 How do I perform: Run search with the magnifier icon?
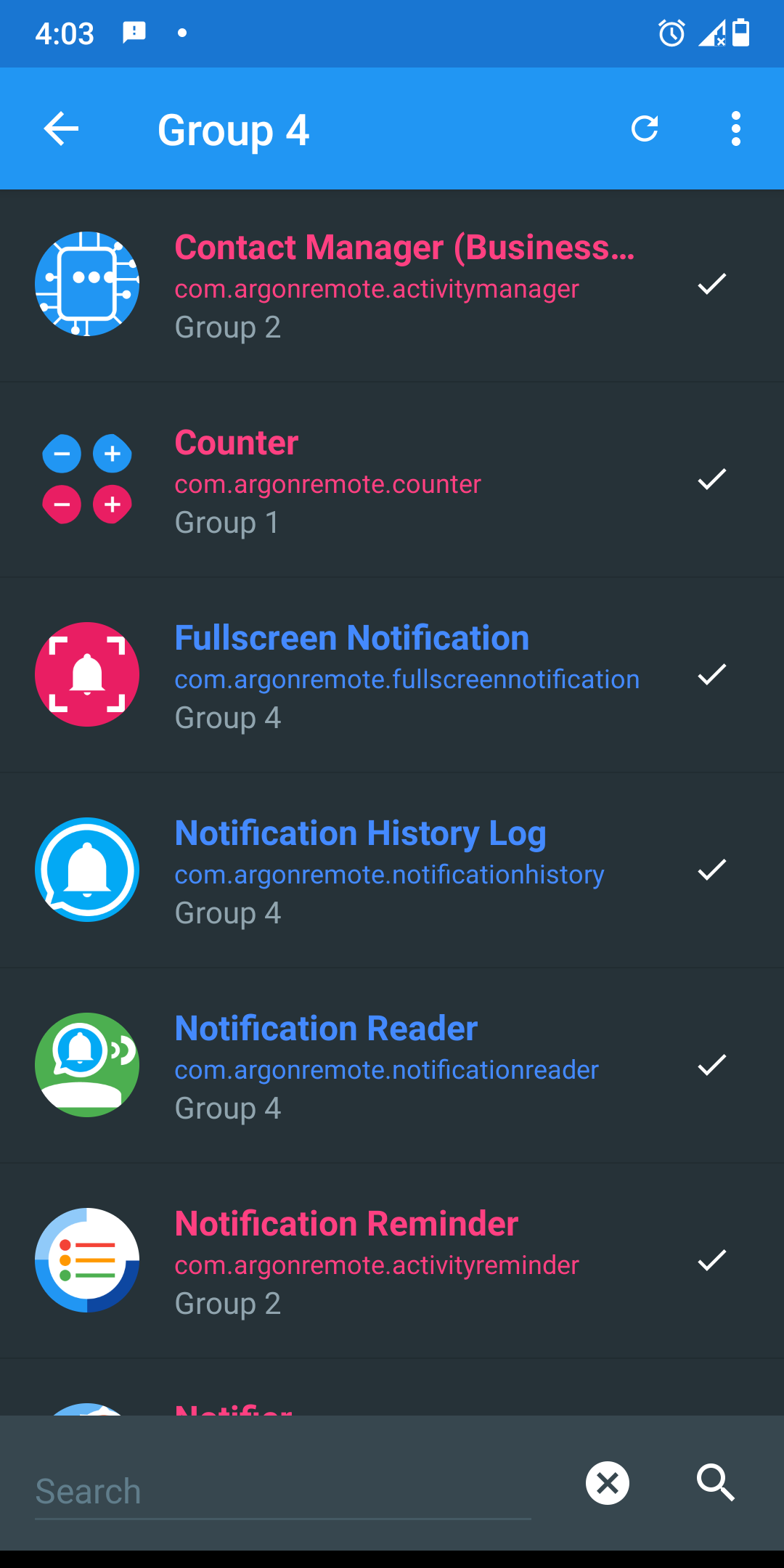(716, 1482)
